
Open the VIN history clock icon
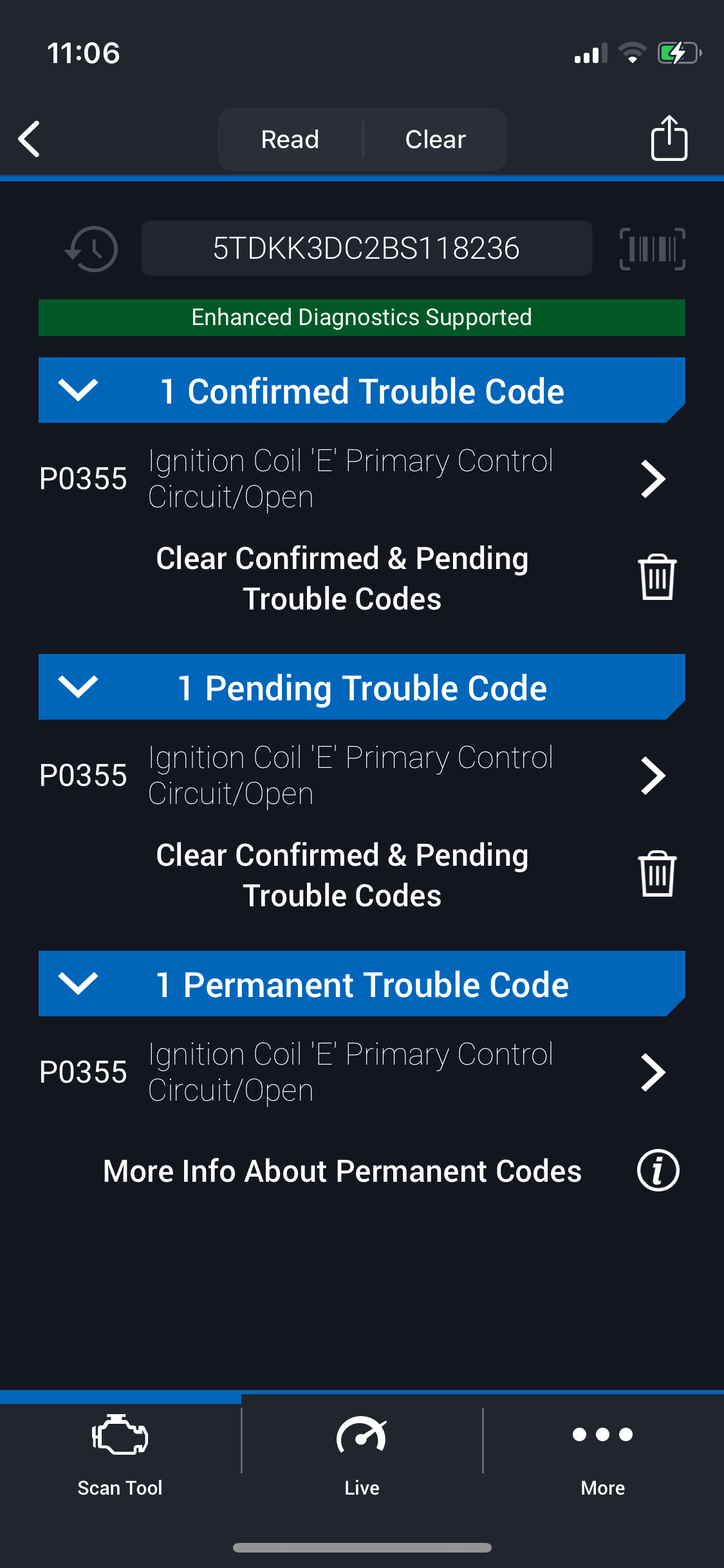(x=91, y=248)
